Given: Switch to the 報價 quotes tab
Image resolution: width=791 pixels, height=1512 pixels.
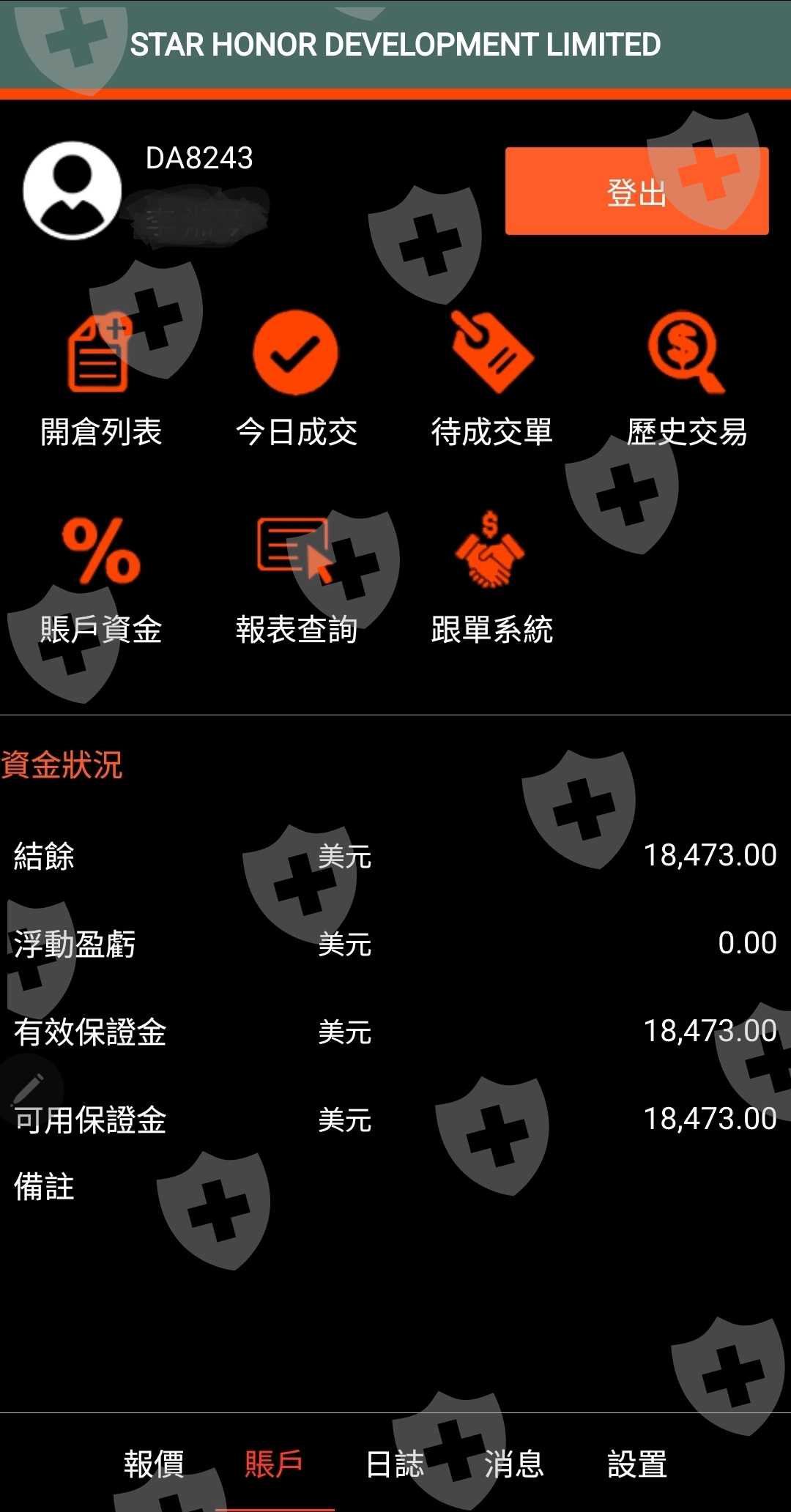Looking at the screenshot, I should (154, 1464).
